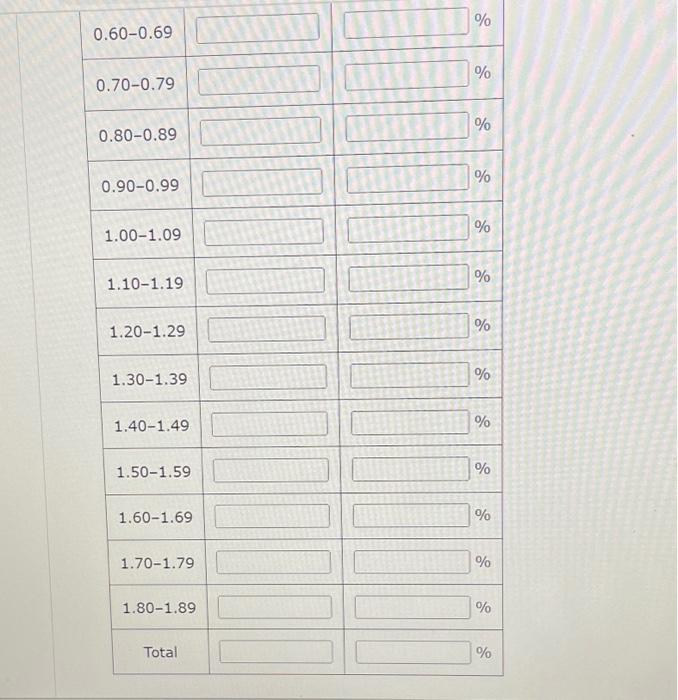Focus the percent box for 1.60–1.69

(x=412, y=515)
